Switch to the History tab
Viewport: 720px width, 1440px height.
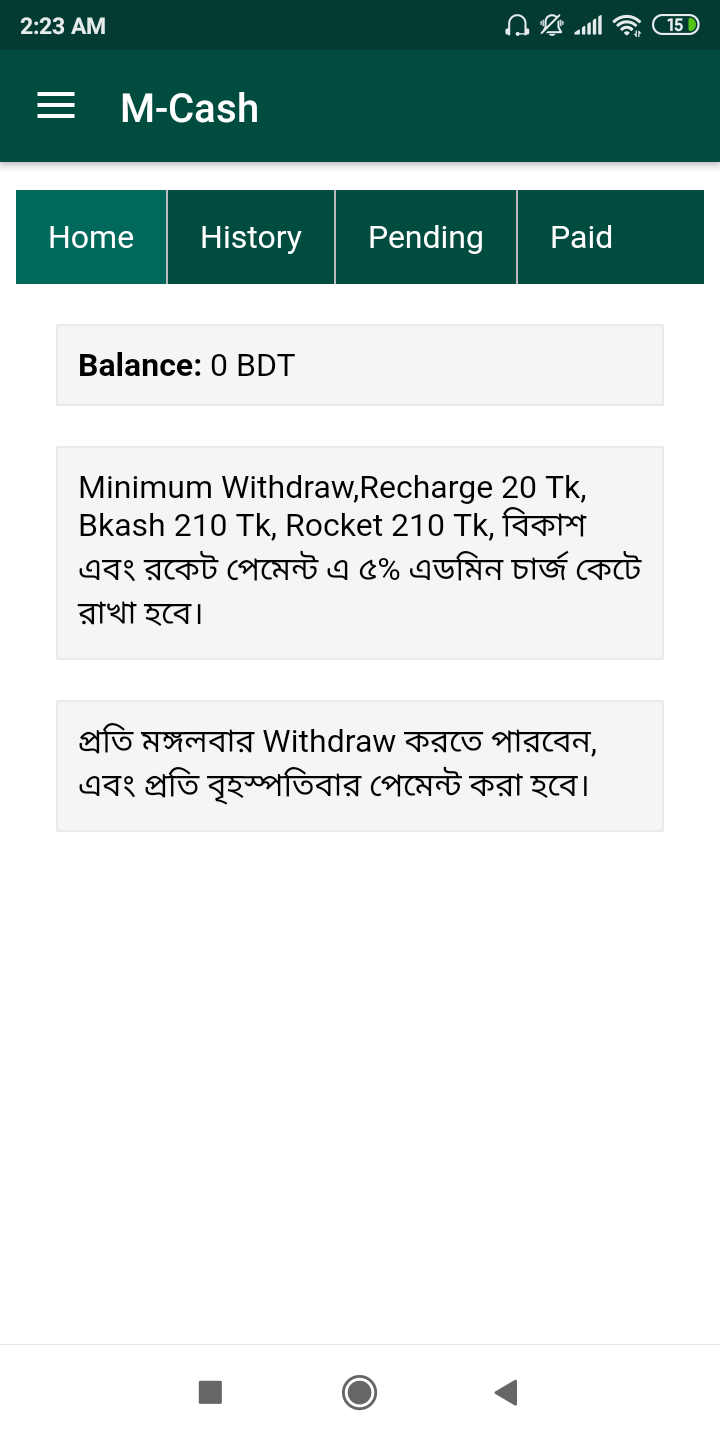point(251,237)
